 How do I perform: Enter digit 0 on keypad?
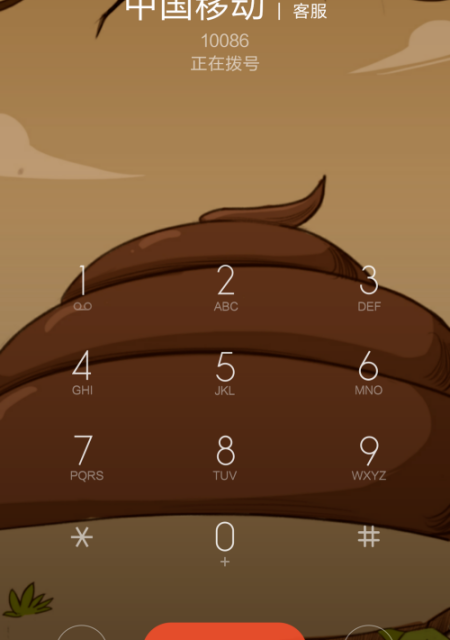225,543
